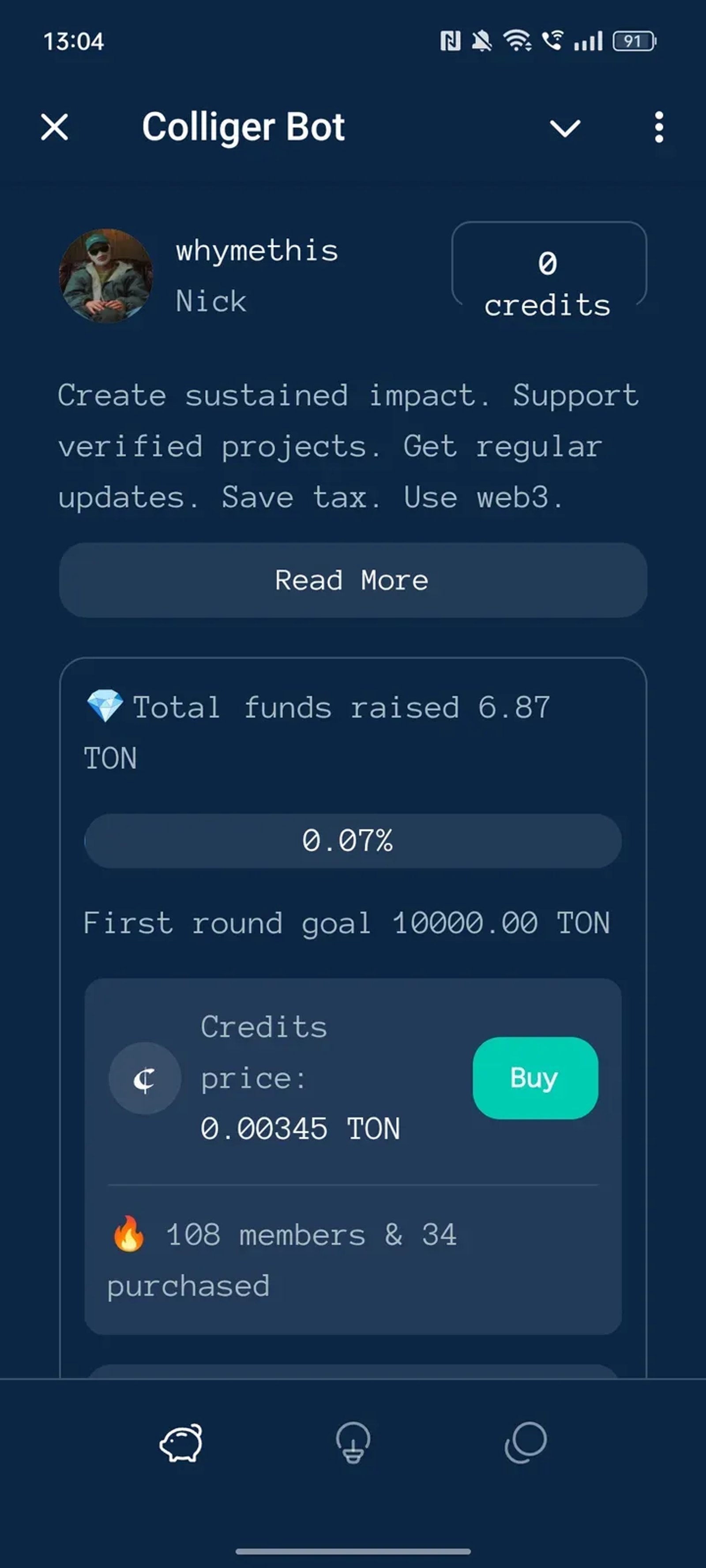Click the 0.07% progress bar
This screenshot has width=706, height=1568.
pos(352,840)
